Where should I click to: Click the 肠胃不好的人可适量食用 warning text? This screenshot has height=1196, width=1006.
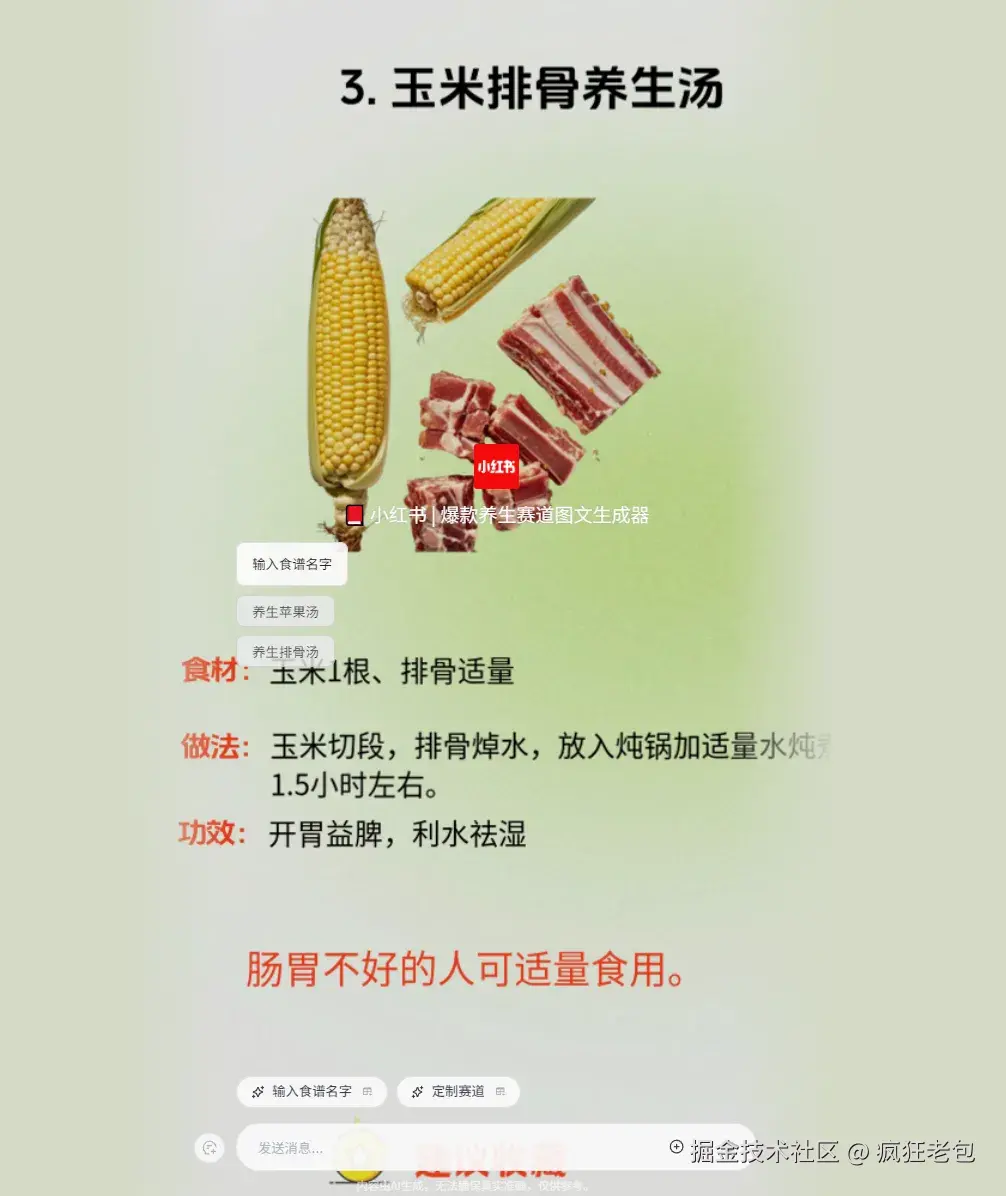pos(464,969)
